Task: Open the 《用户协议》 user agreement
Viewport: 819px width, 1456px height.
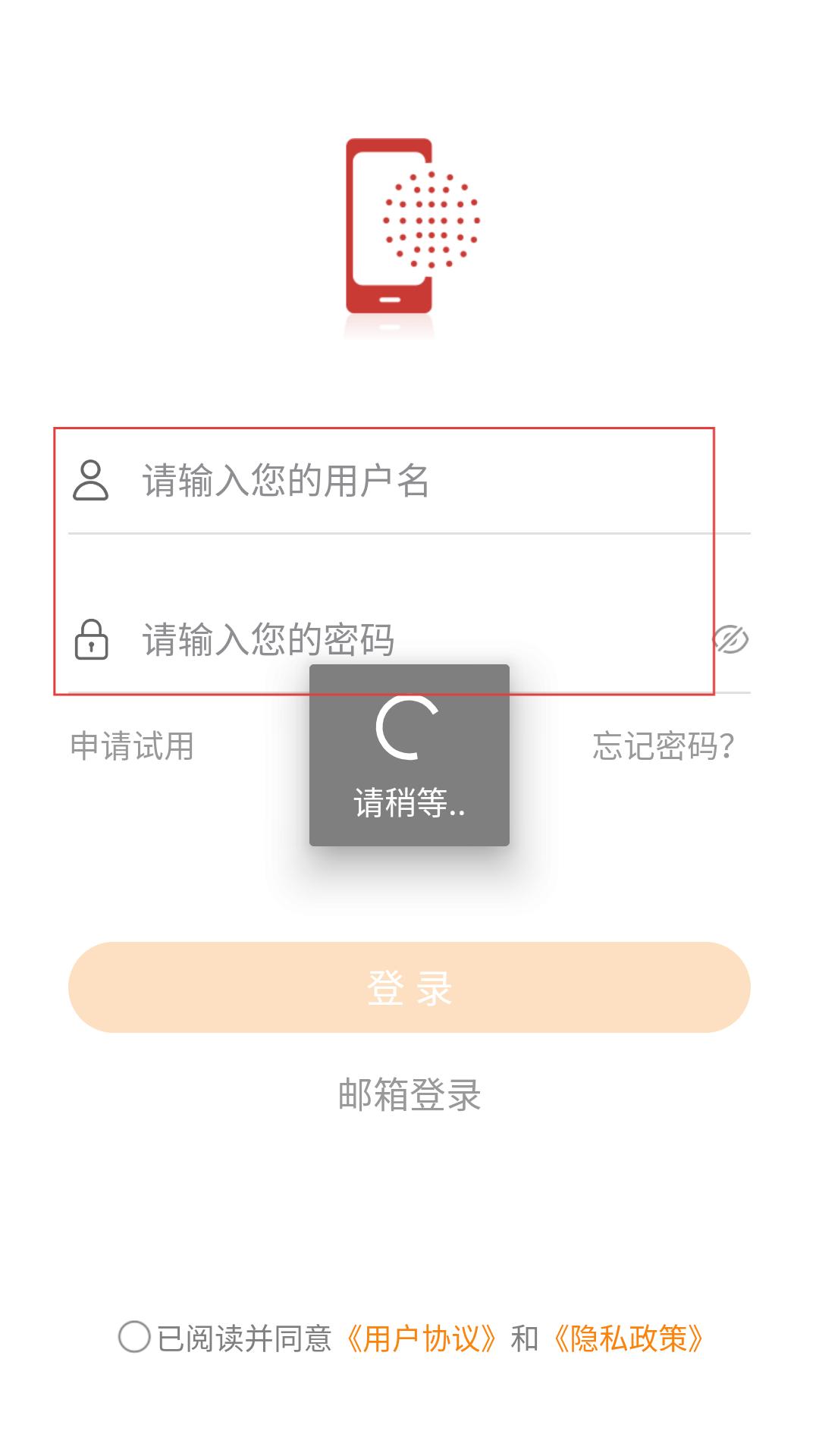Action: (x=422, y=1338)
